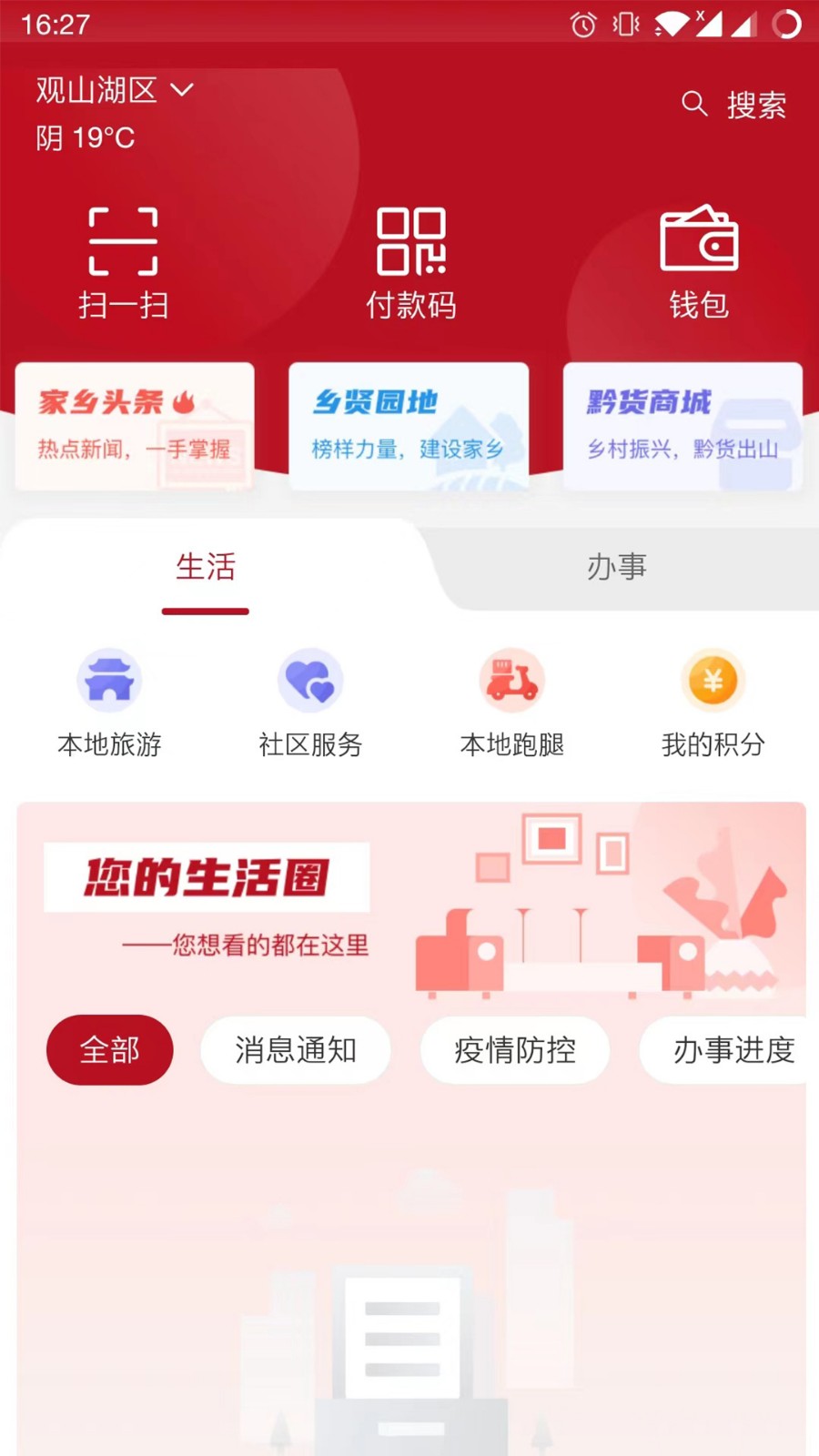Screen dimensions: 819x1456
Task: Open the weather info 阴 19°C
Action: click(85, 137)
